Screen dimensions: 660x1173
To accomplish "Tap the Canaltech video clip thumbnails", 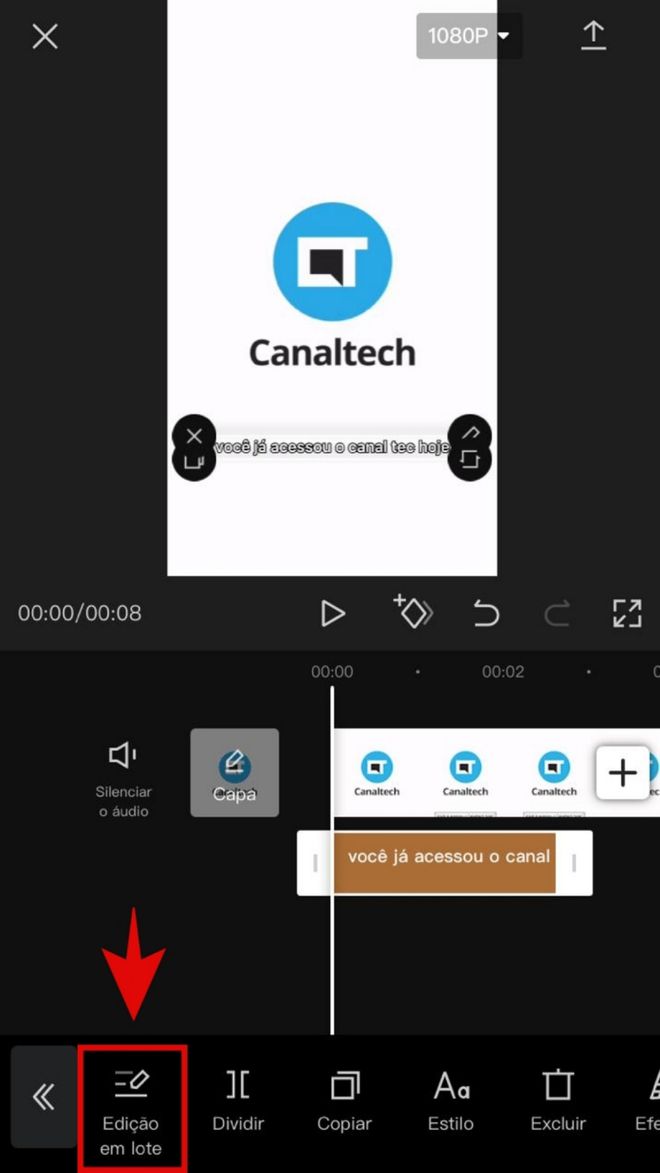I will 465,772.
